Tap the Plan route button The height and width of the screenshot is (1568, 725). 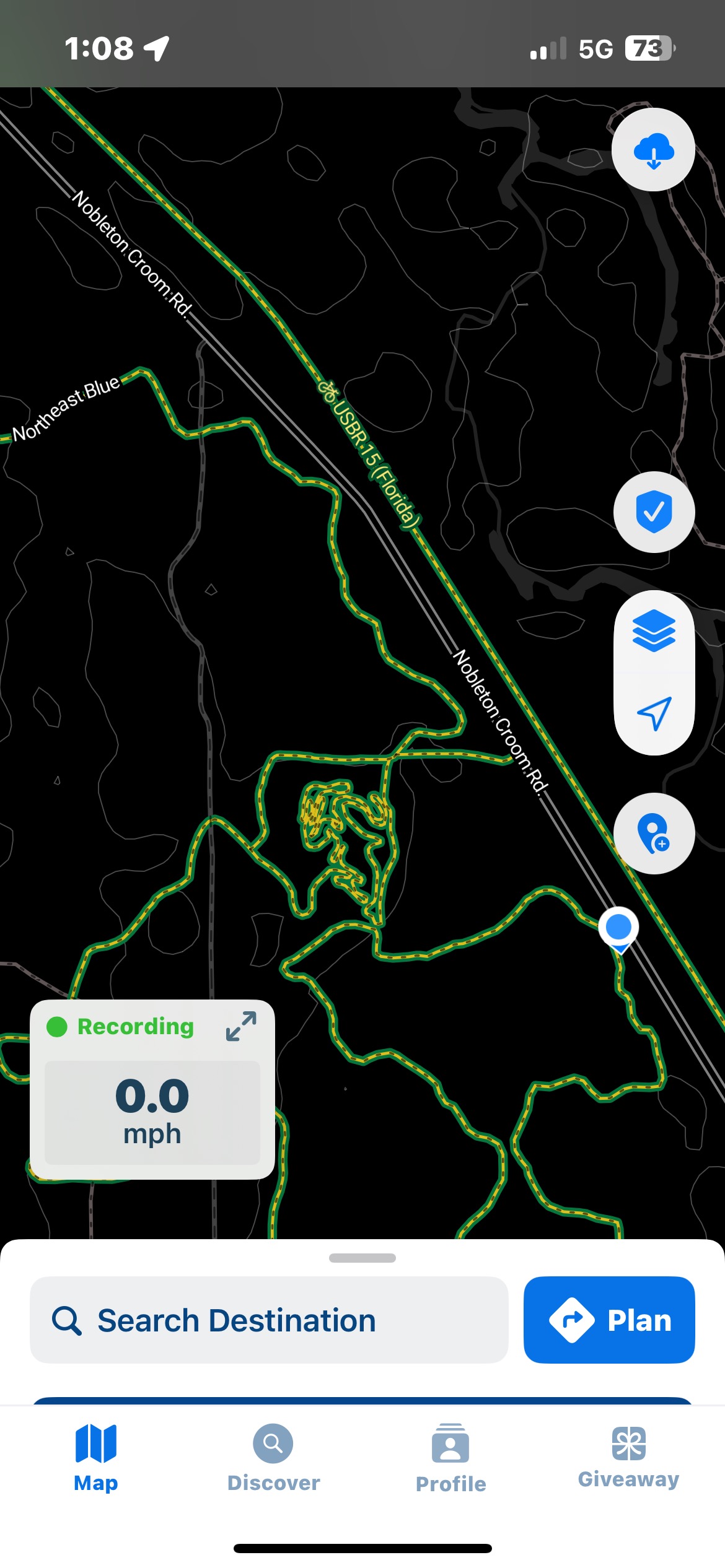[609, 1320]
